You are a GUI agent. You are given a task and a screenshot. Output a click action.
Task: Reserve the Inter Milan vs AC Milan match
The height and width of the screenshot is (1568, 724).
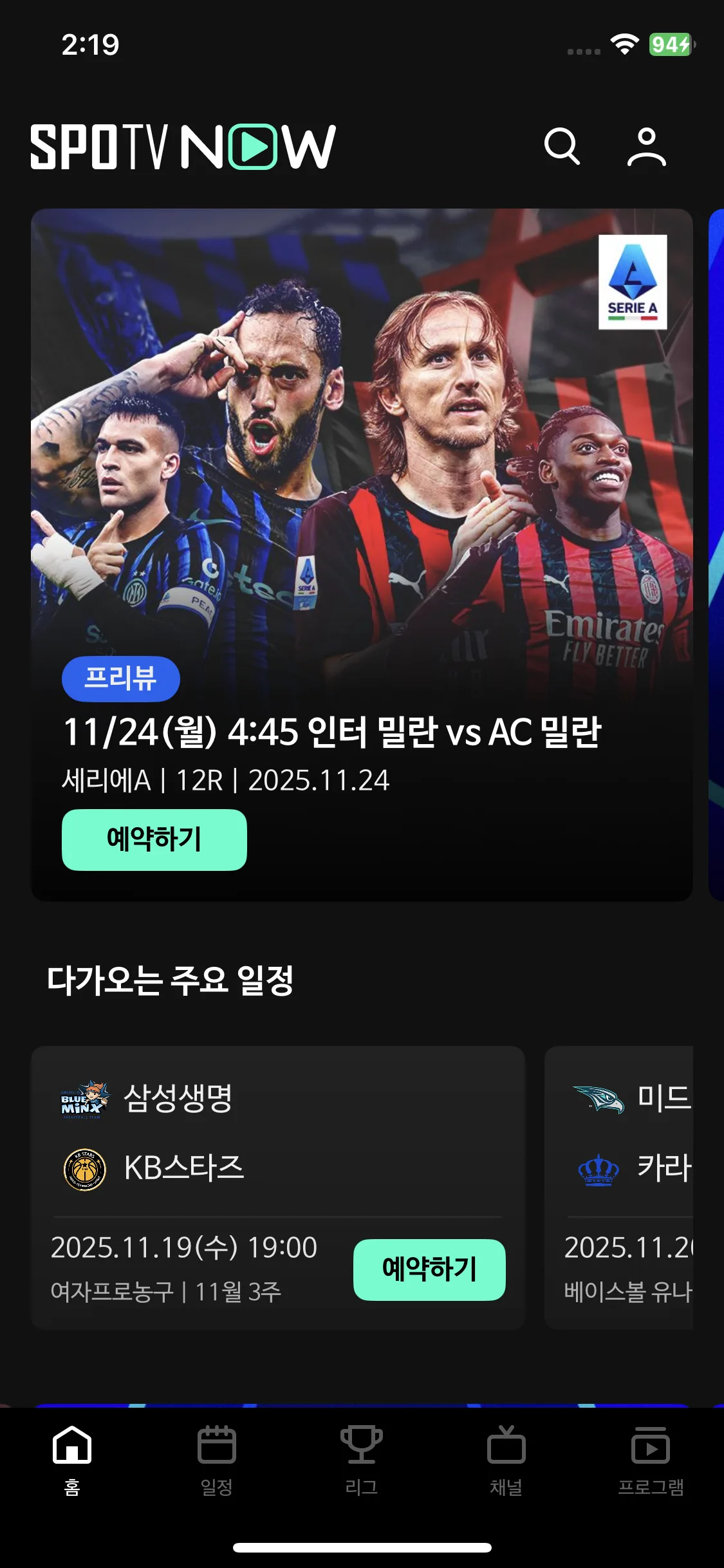pyautogui.click(x=154, y=839)
